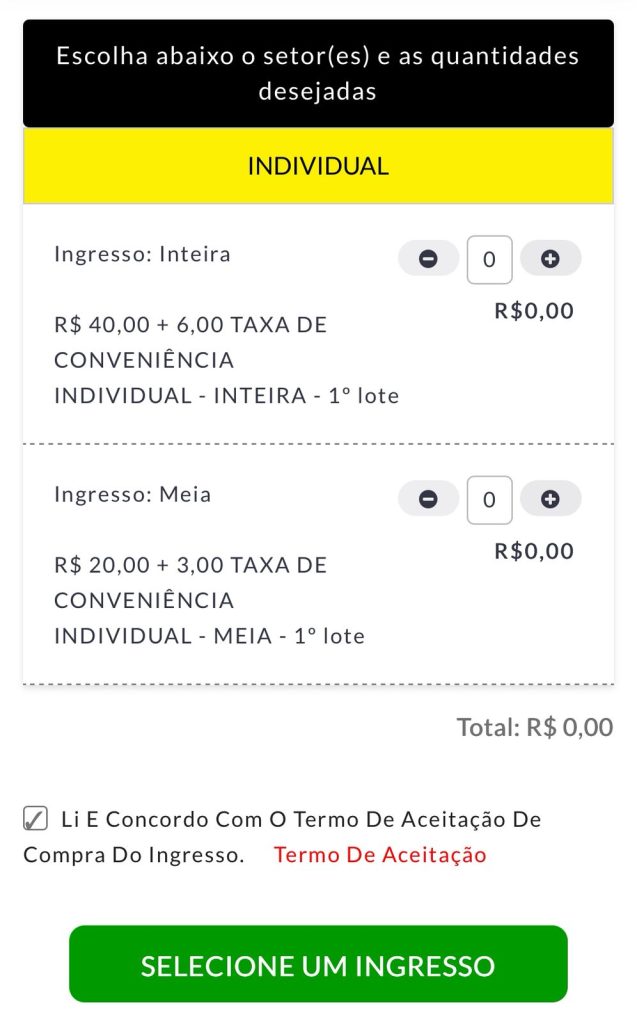Decrease the Inteira ticket quantity

click(x=428, y=259)
